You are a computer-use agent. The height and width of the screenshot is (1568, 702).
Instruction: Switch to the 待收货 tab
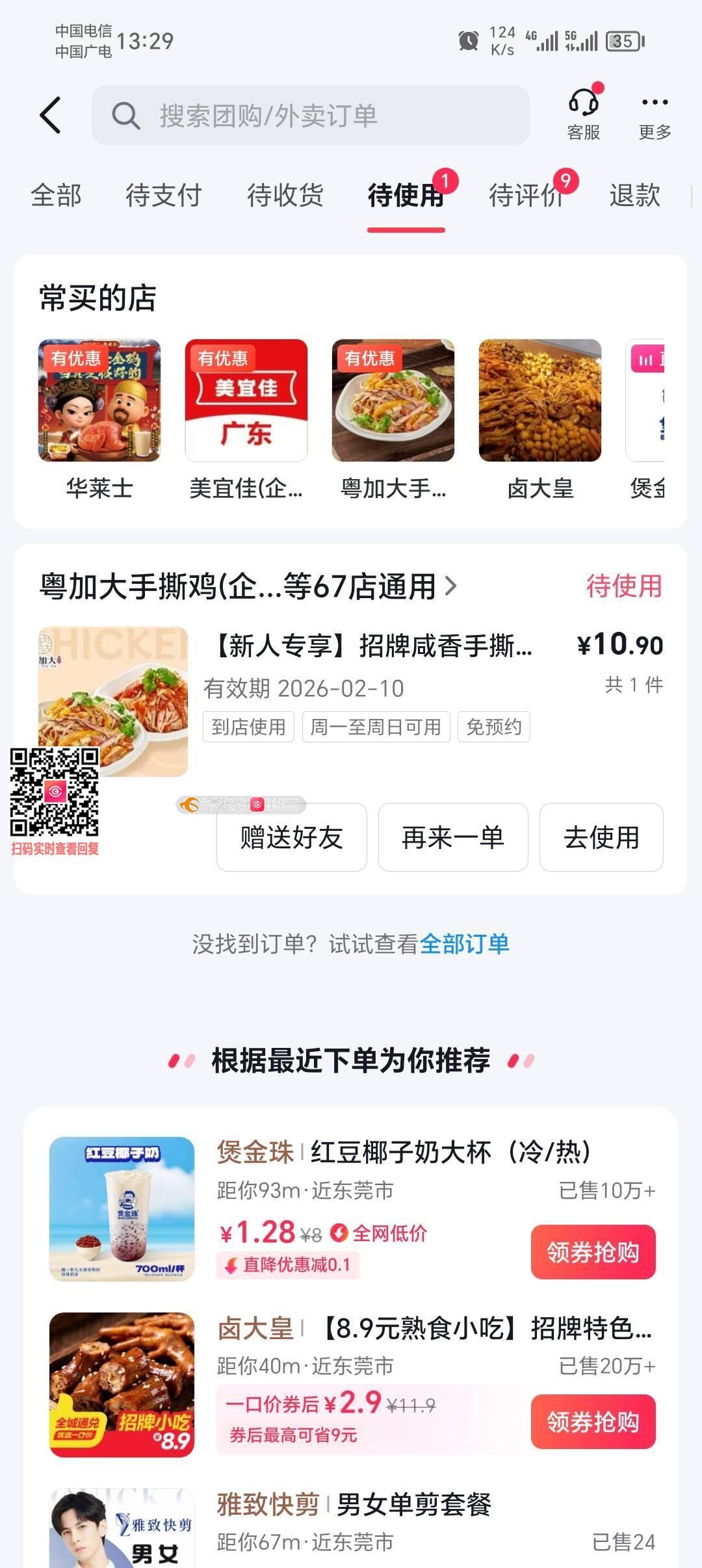pos(285,195)
